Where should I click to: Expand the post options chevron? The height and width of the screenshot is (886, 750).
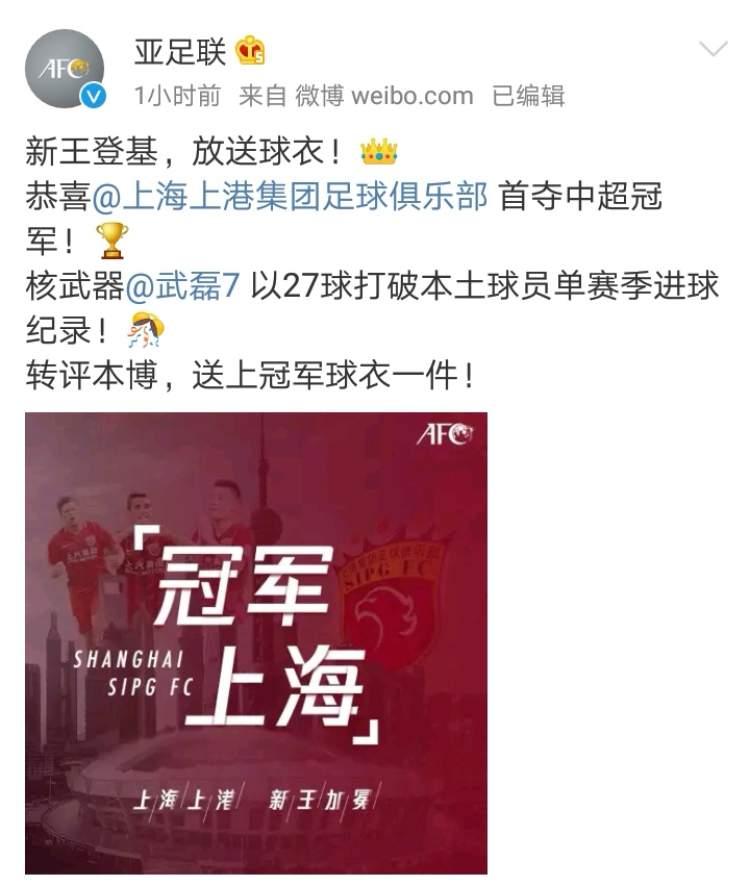[712, 49]
